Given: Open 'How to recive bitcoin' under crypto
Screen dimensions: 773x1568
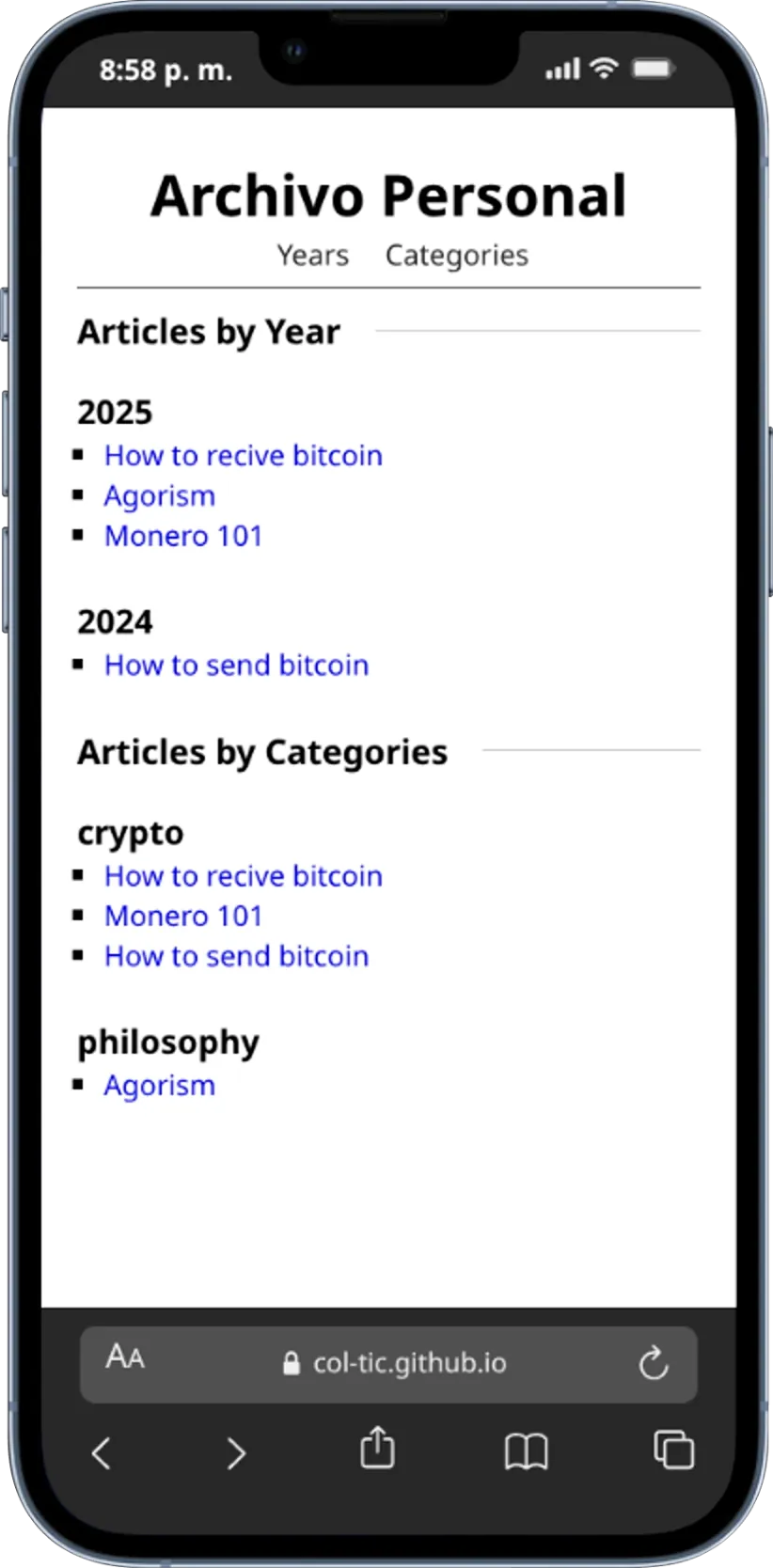Looking at the screenshot, I should point(243,875).
